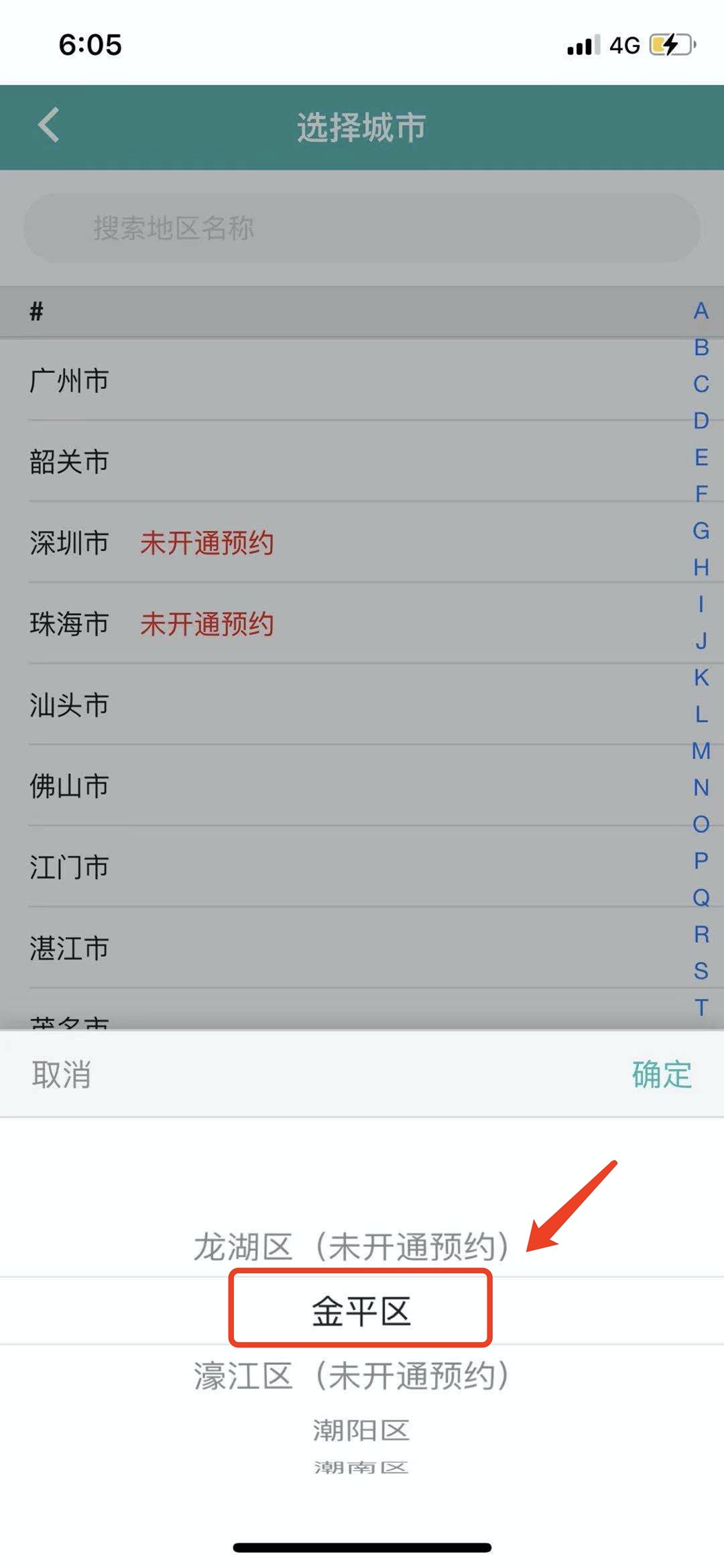This screenshot has width=724, height=1568.
Task: Open the 搜索地区名称 search field
Action: tap(362, 228)
